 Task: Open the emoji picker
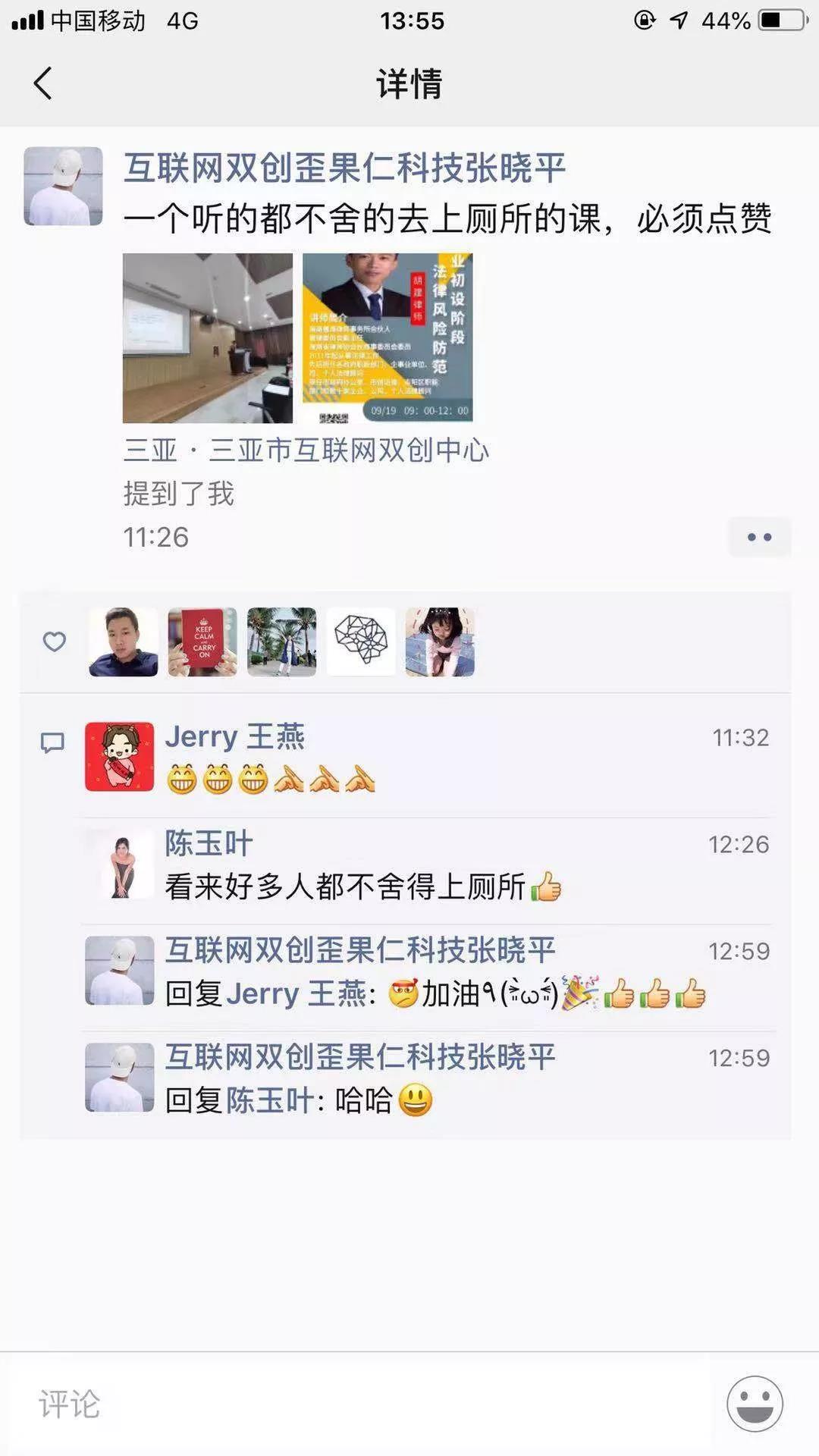(x=755, y=1404)
